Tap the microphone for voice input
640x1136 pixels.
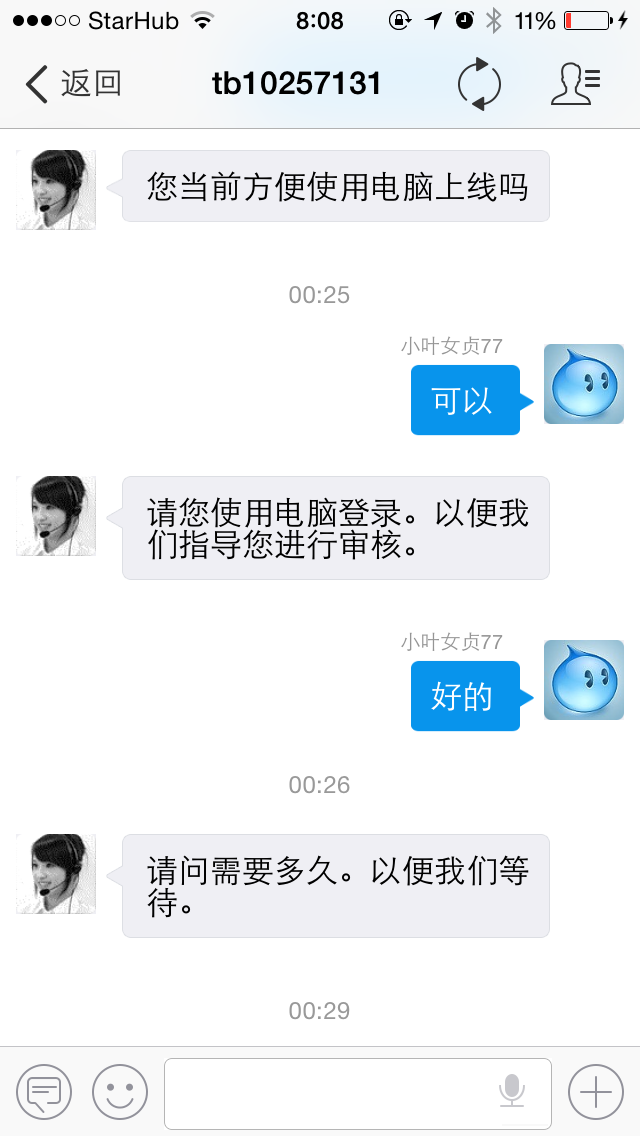(512, 1092)
